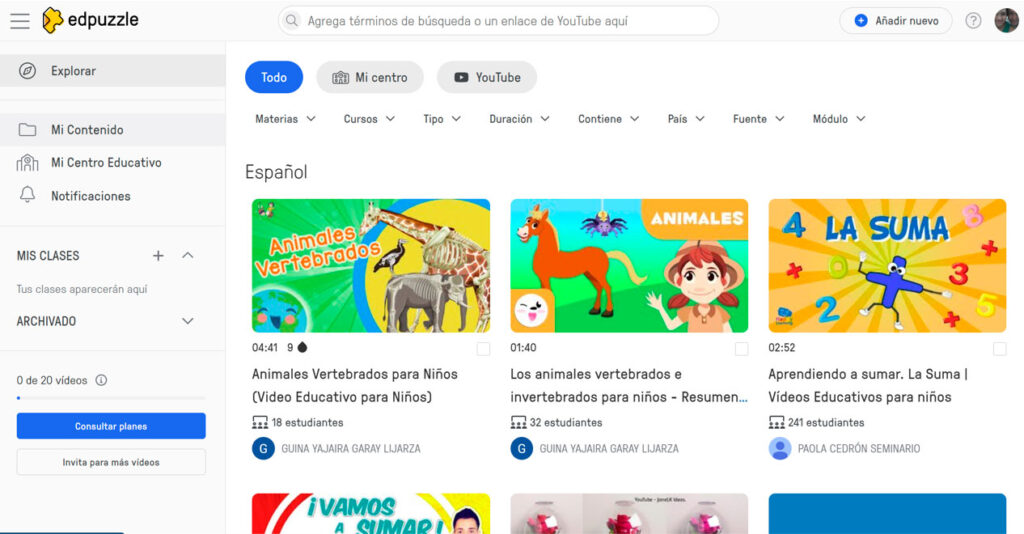Add a new class with the plus icon
The image size is (1024, 534).
pyautogui.click(x=158, y=256)
